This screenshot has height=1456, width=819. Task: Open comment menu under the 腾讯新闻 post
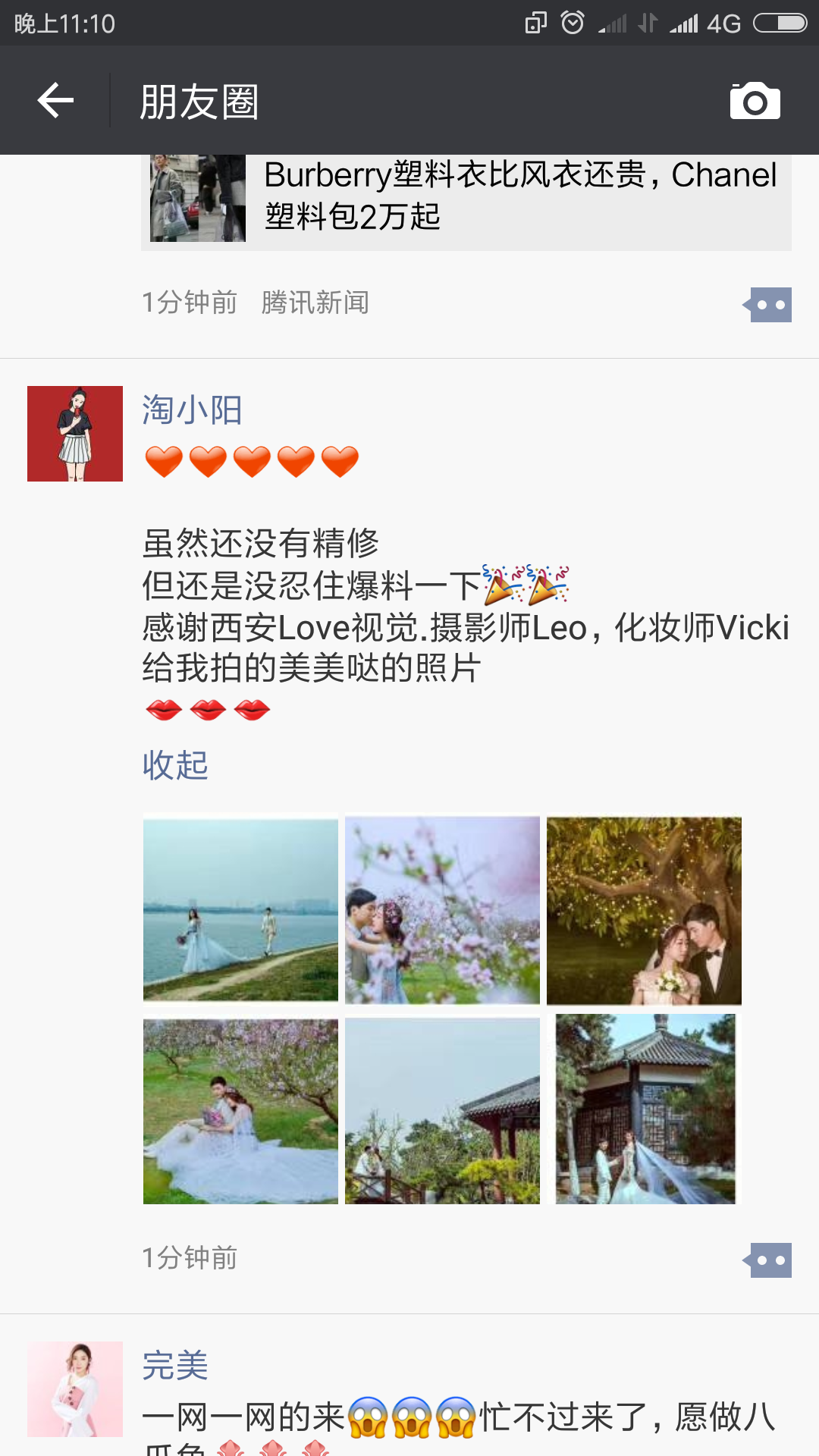tap(767, 305)
